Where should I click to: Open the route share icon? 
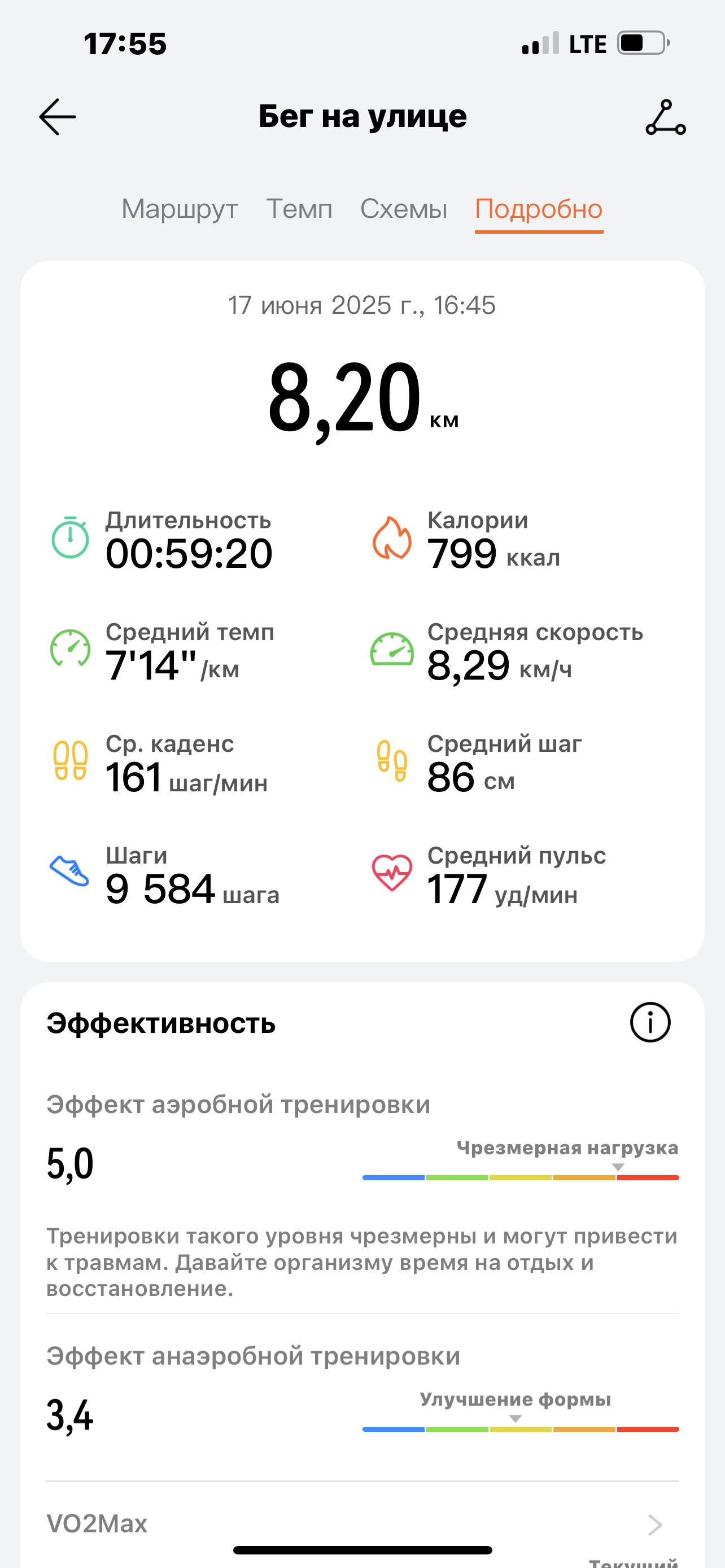point(665,117)
